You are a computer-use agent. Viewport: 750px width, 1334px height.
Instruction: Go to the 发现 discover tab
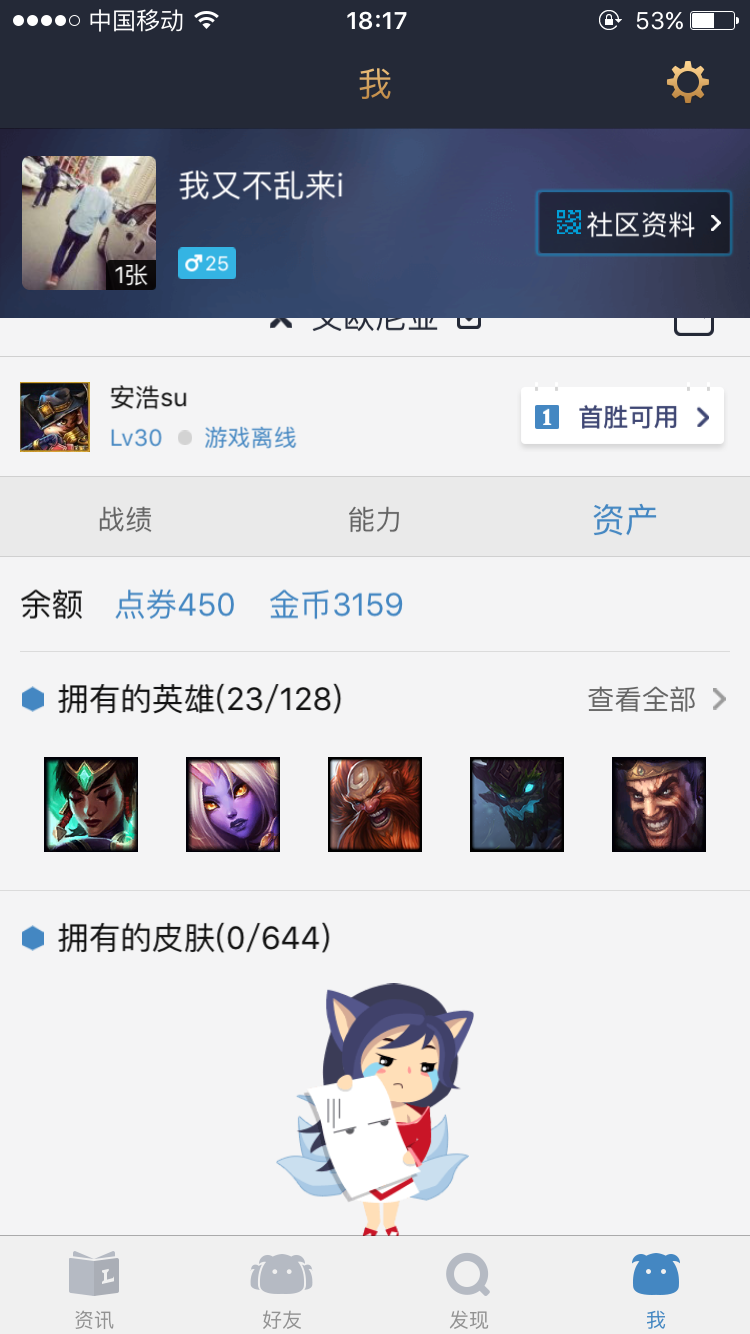(468, 1287)
